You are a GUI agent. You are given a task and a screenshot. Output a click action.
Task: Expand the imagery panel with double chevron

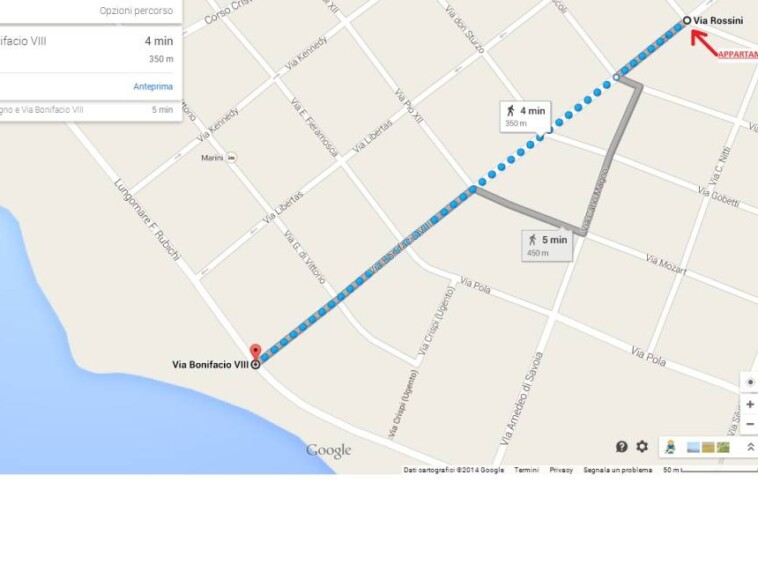[750, 447]
